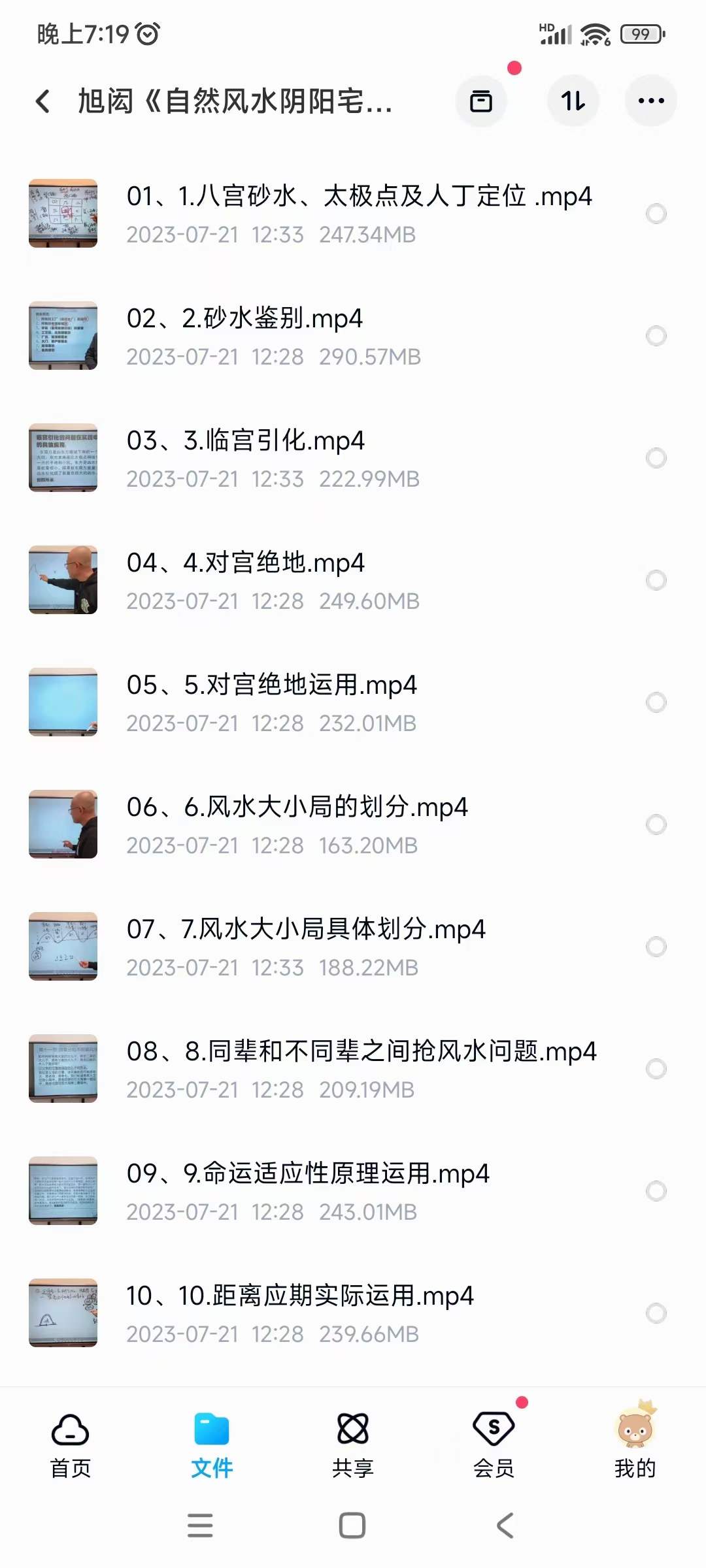
Task: Open sort options dropdown
Action: 573,101
